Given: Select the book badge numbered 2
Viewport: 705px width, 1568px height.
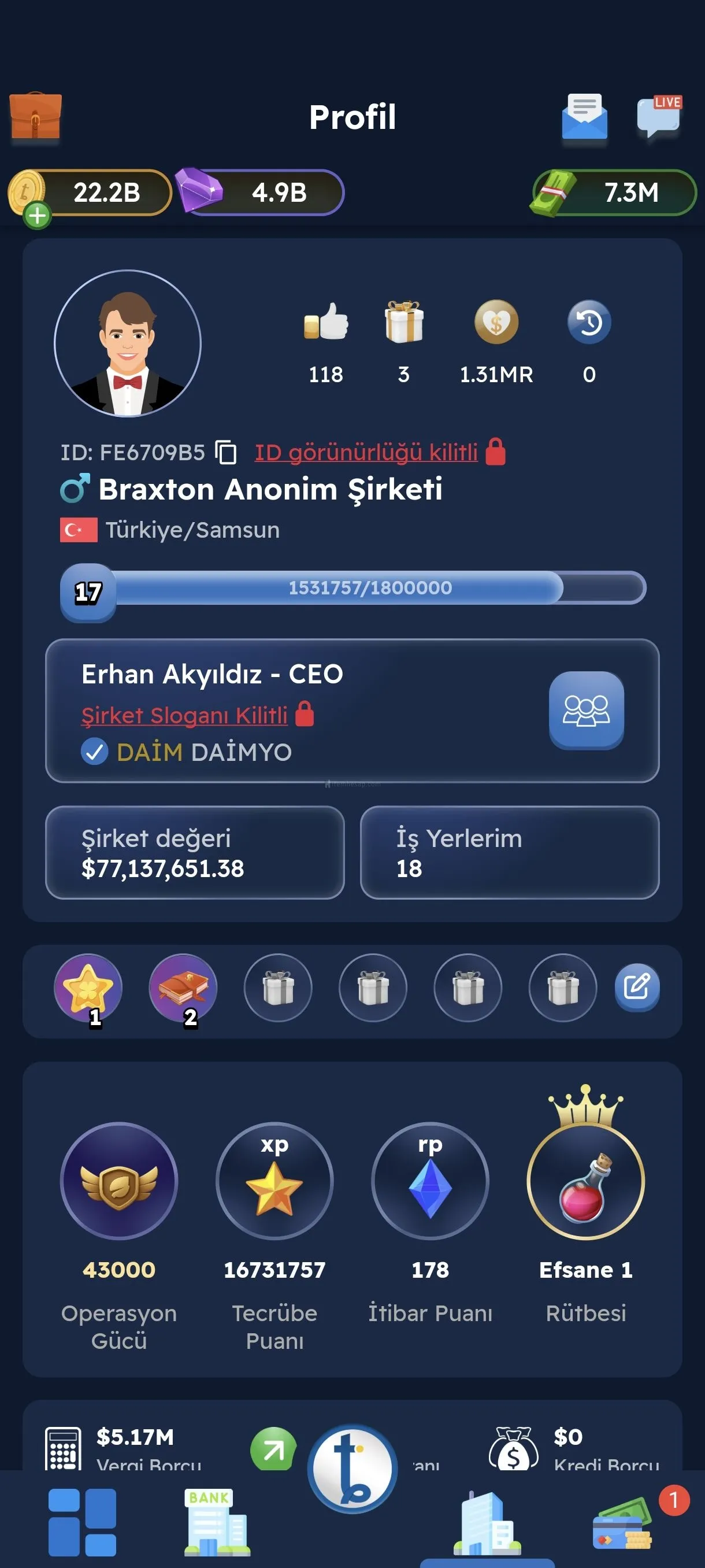Looking at the screenshot, I should pyautogui.click(x=183, y=988).
